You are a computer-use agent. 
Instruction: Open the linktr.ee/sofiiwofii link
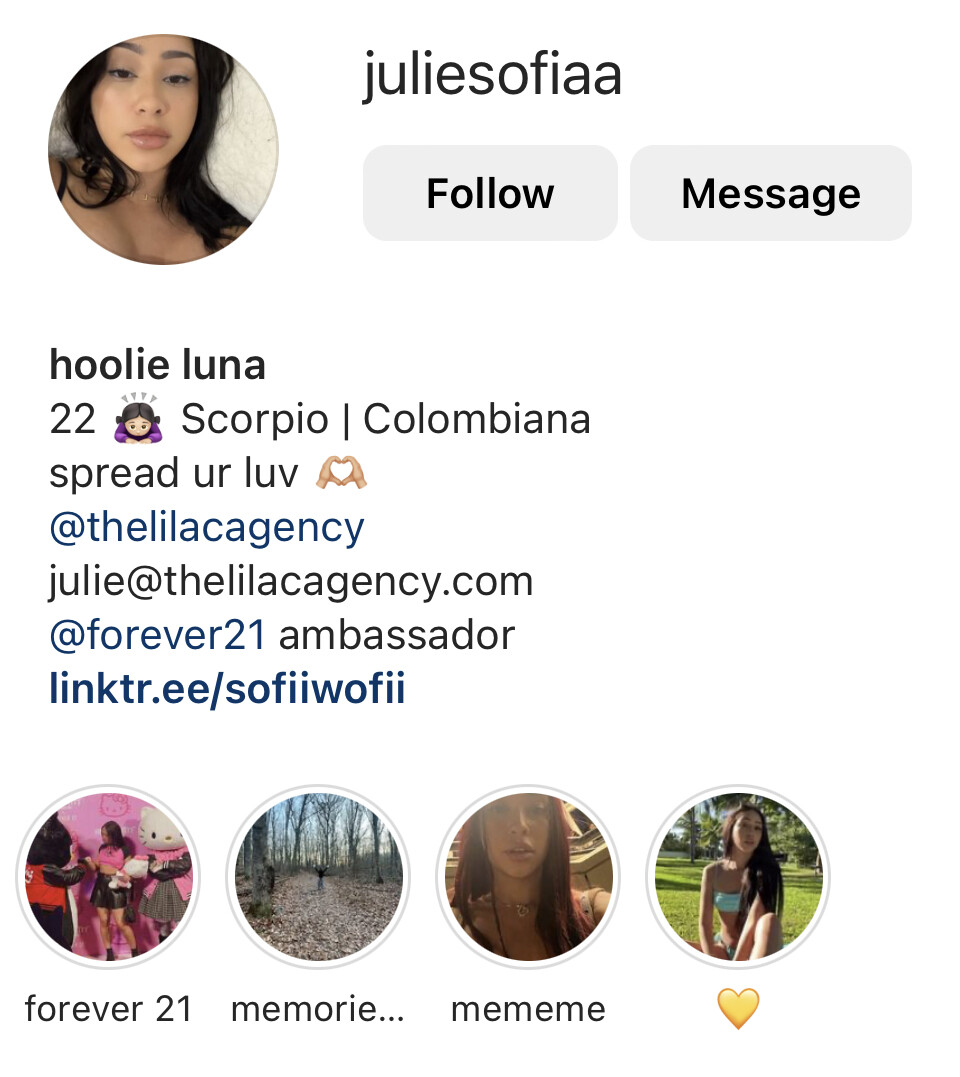pyautogui.click(x=227, y=689)
